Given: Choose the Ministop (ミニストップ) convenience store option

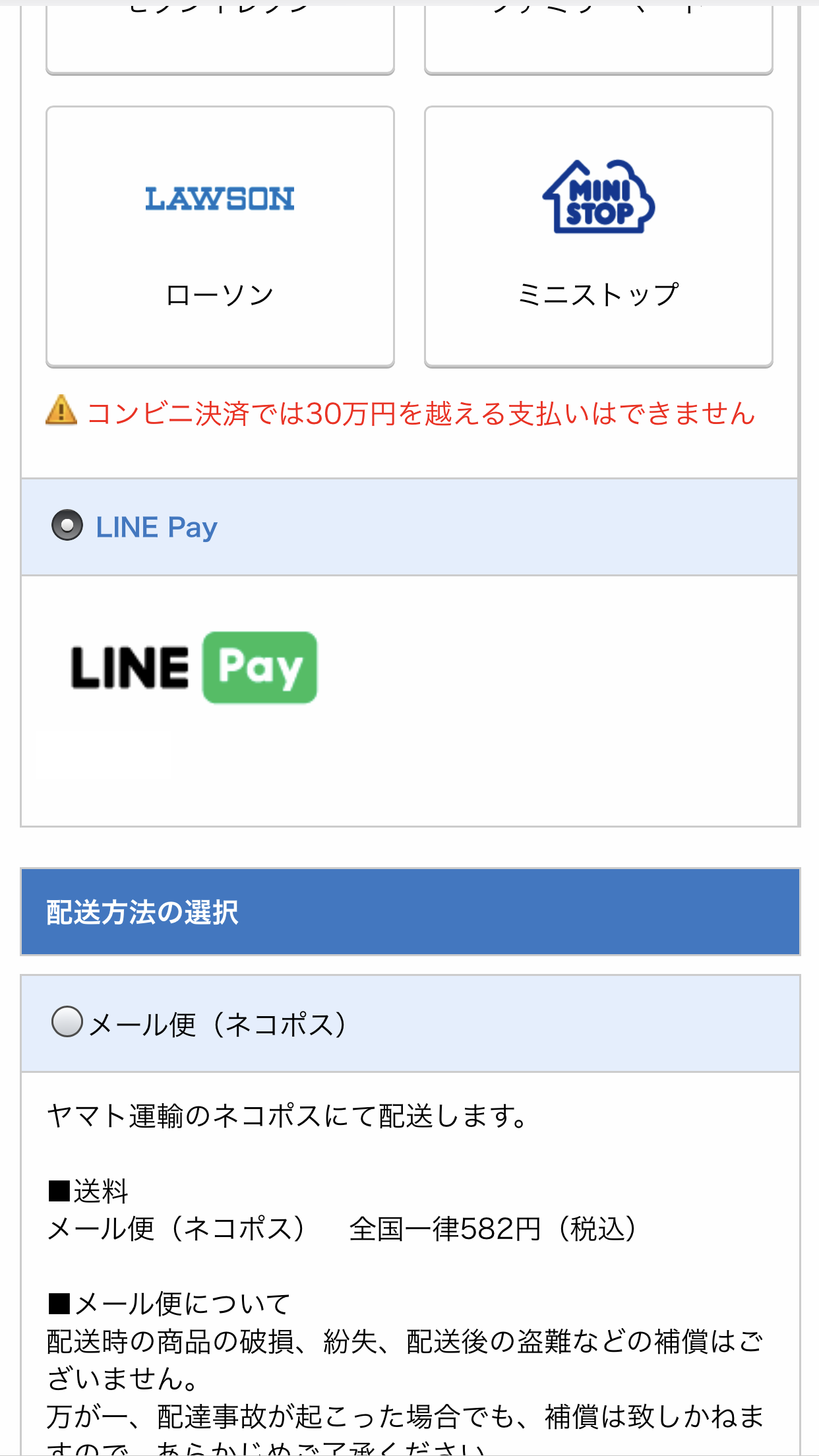Looking at the screenshot, I should click(599, 236).
